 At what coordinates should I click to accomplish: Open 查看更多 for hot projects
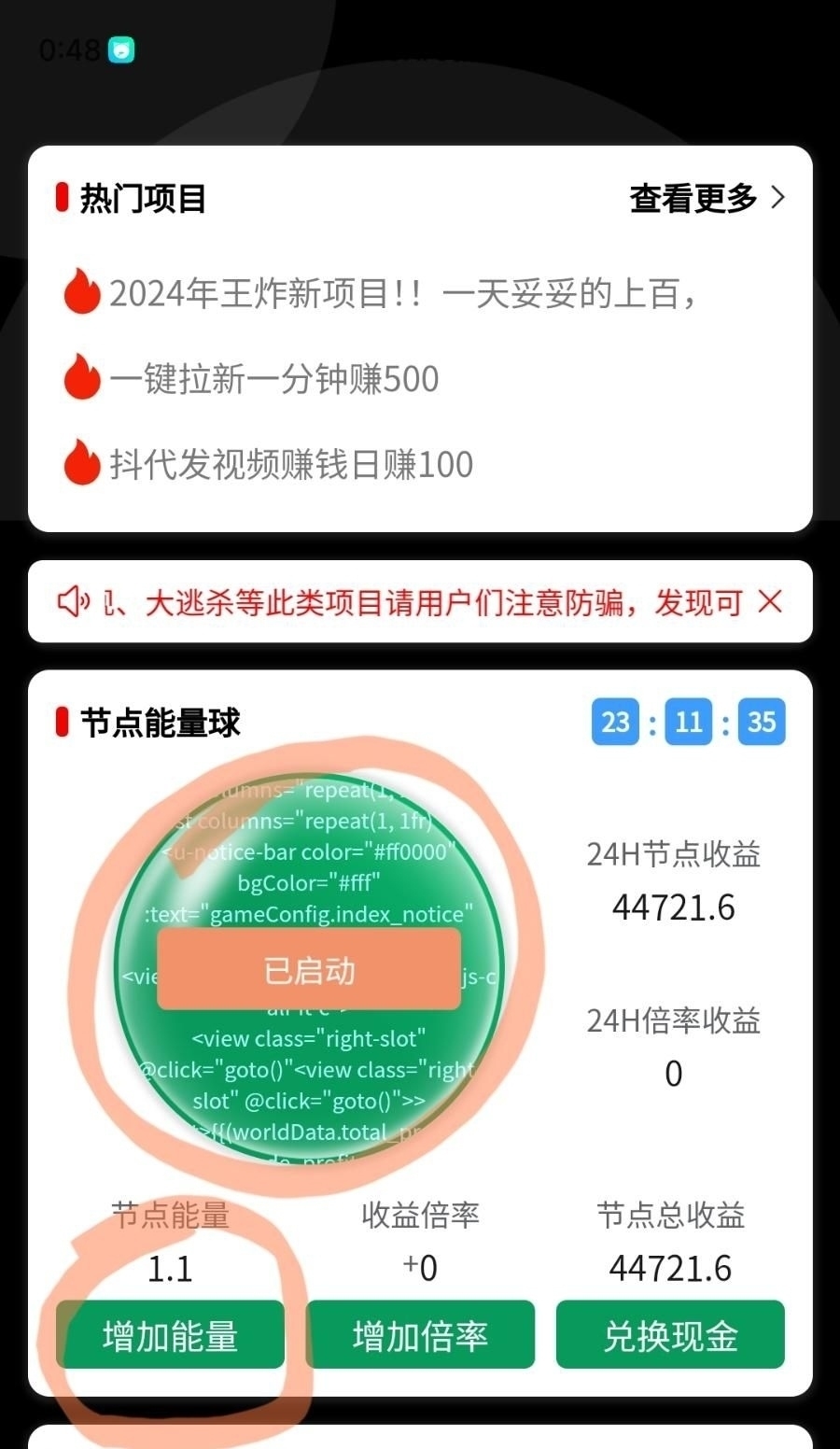click(707, 198)
